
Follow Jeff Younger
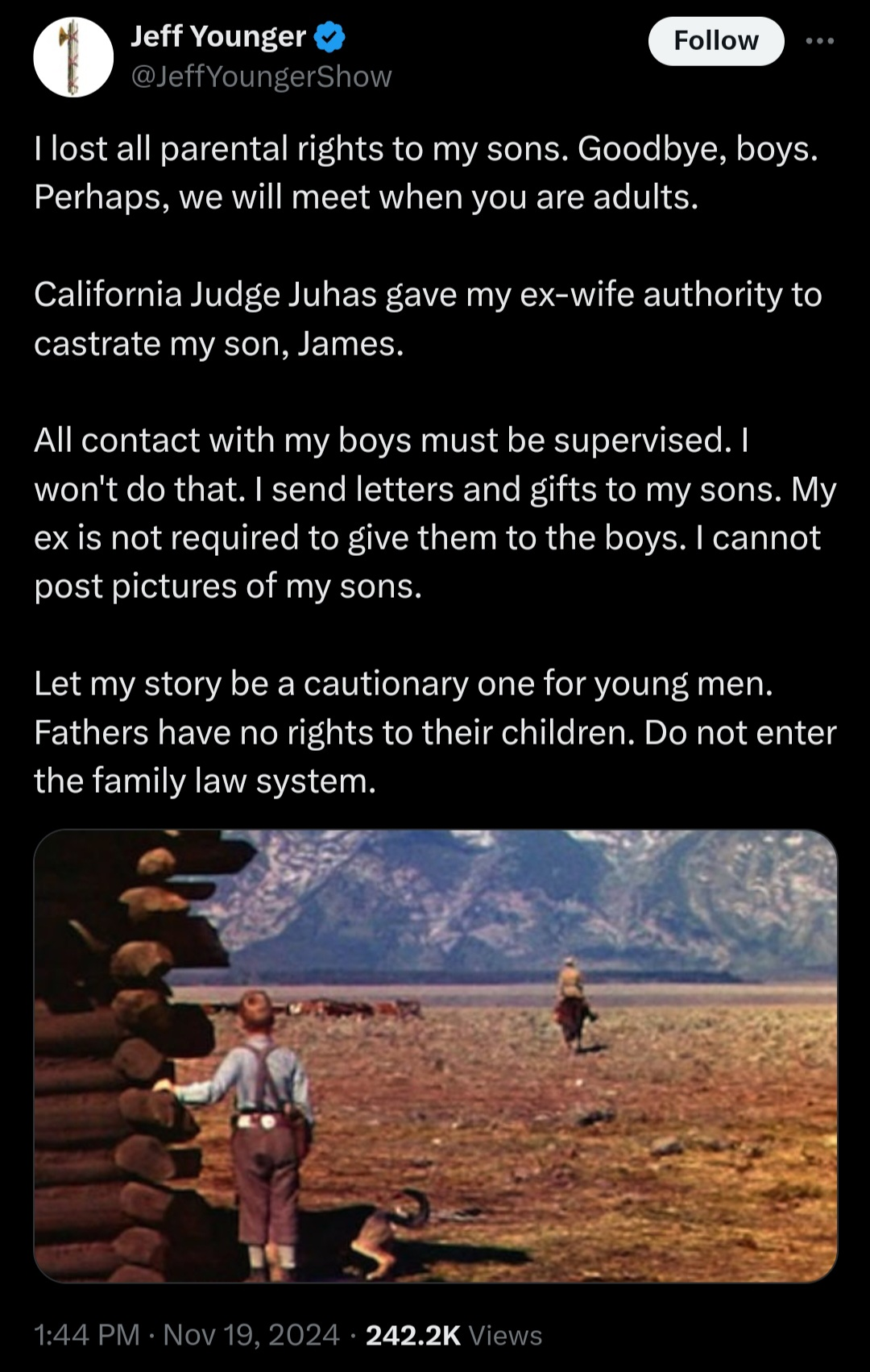(x=715, y=41)
